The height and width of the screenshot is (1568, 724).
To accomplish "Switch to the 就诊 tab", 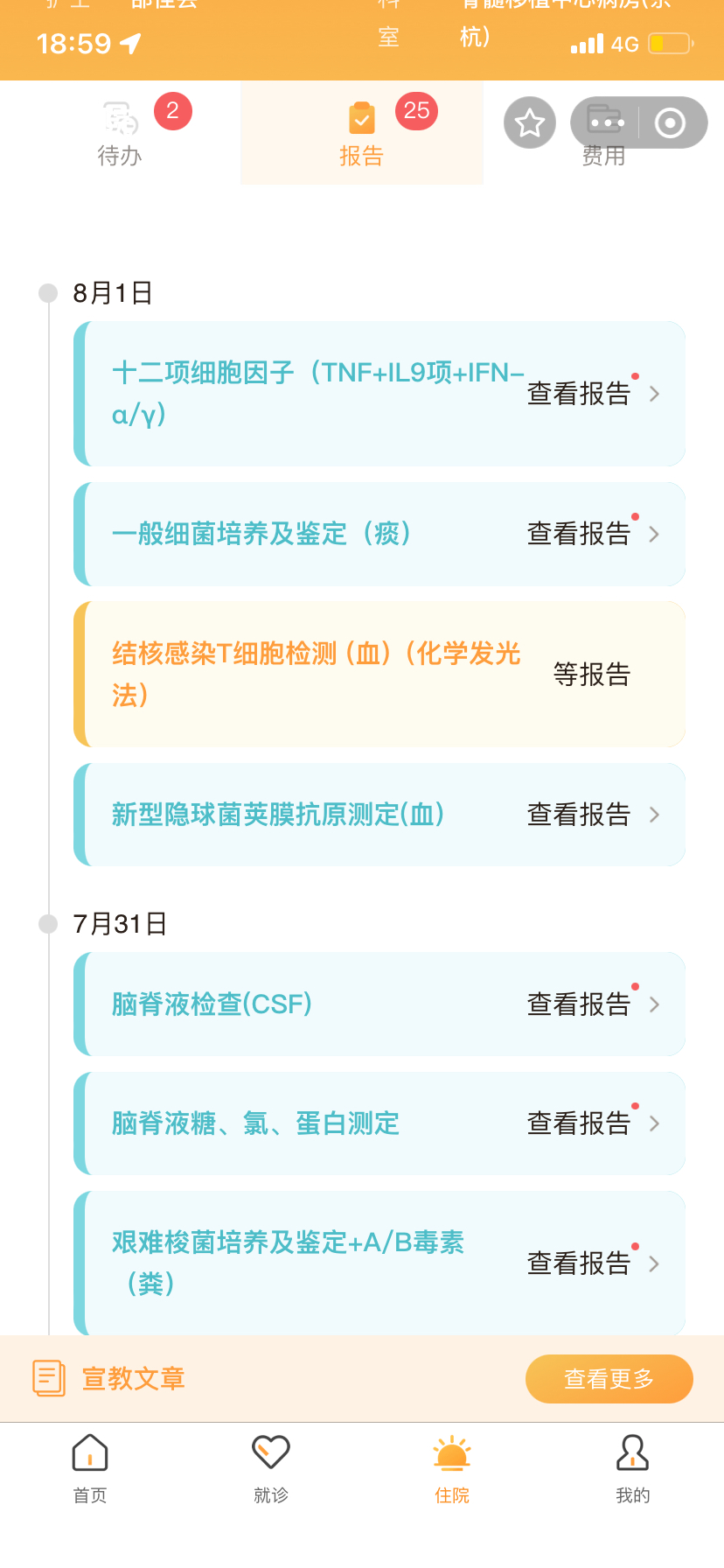I will coord(271,1468).
